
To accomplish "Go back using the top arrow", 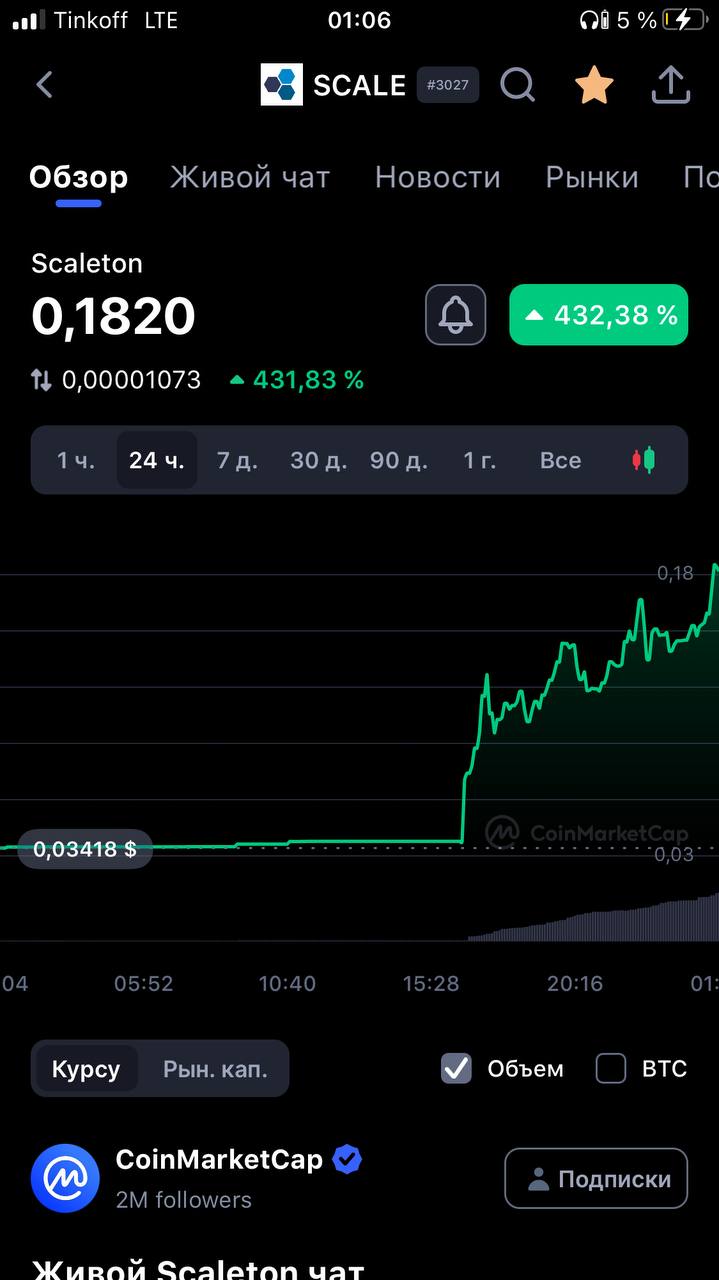I will tap(44, 85).
